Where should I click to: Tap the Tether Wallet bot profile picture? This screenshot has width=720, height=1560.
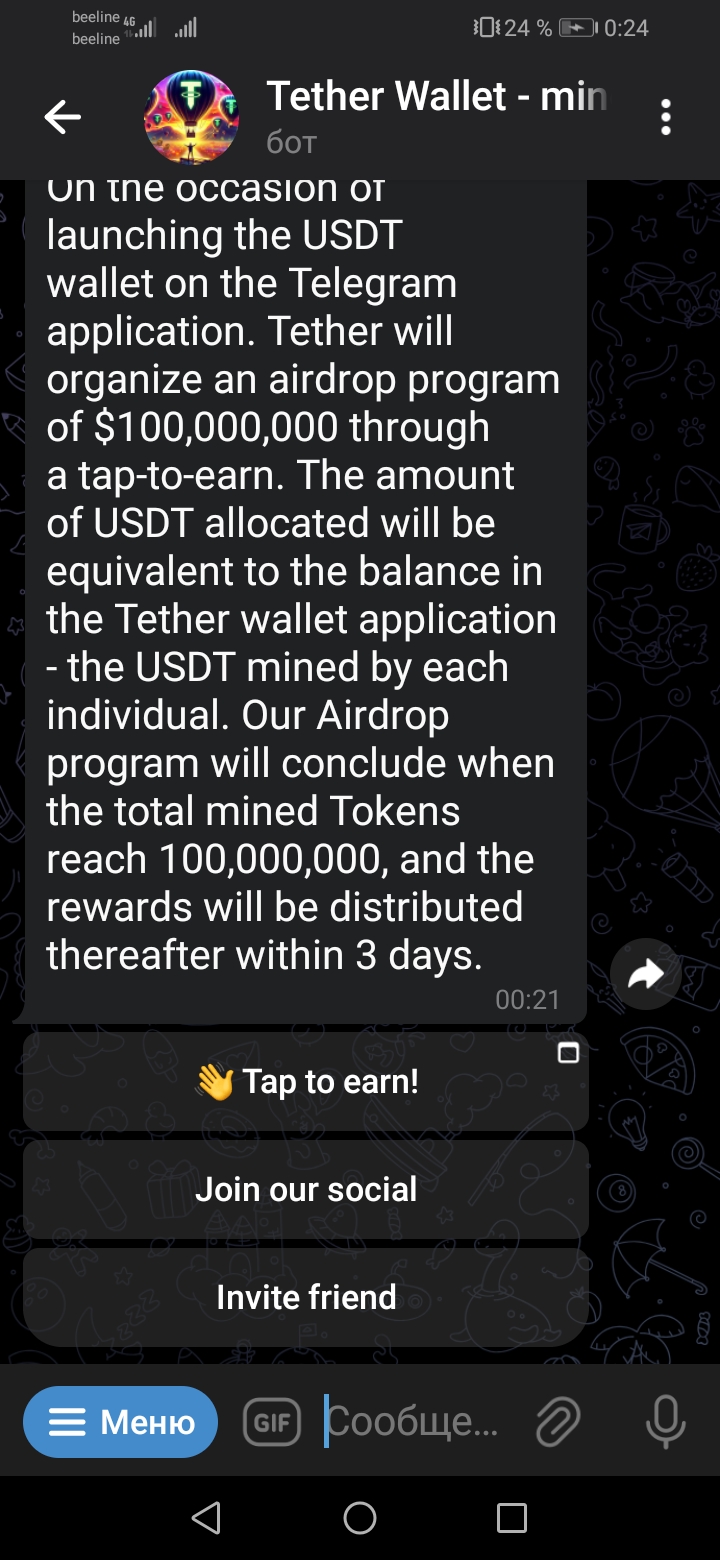click(x=191, y=116)
